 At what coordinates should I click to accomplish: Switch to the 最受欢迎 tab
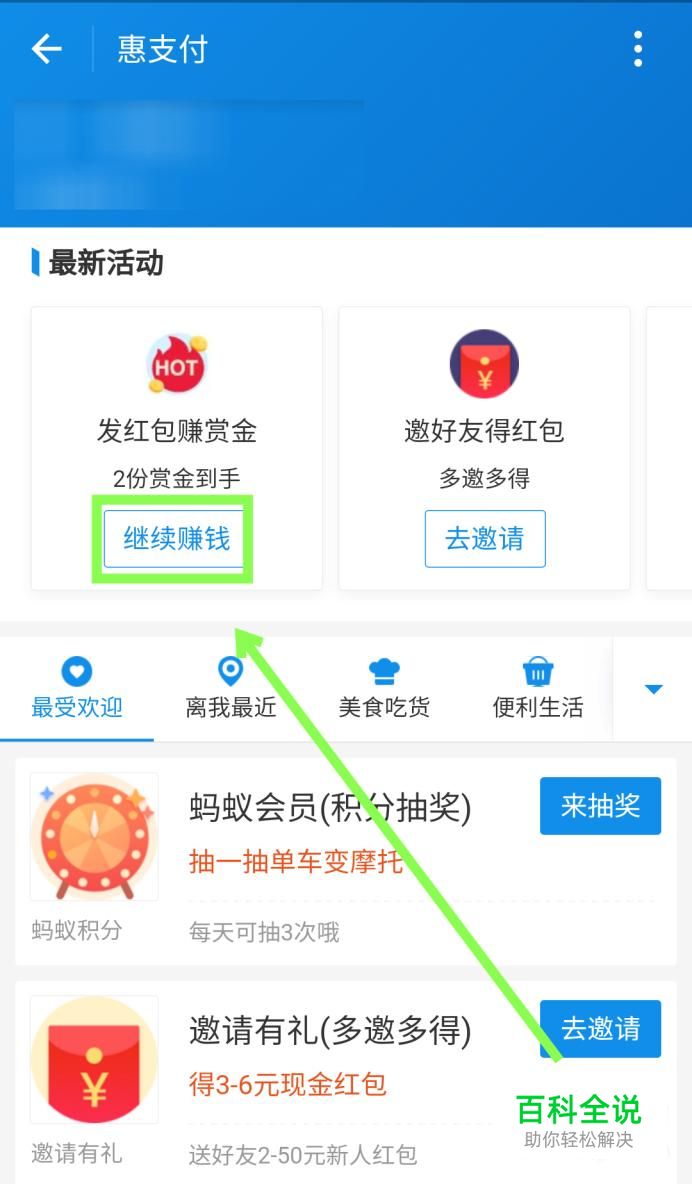point(77,689)
